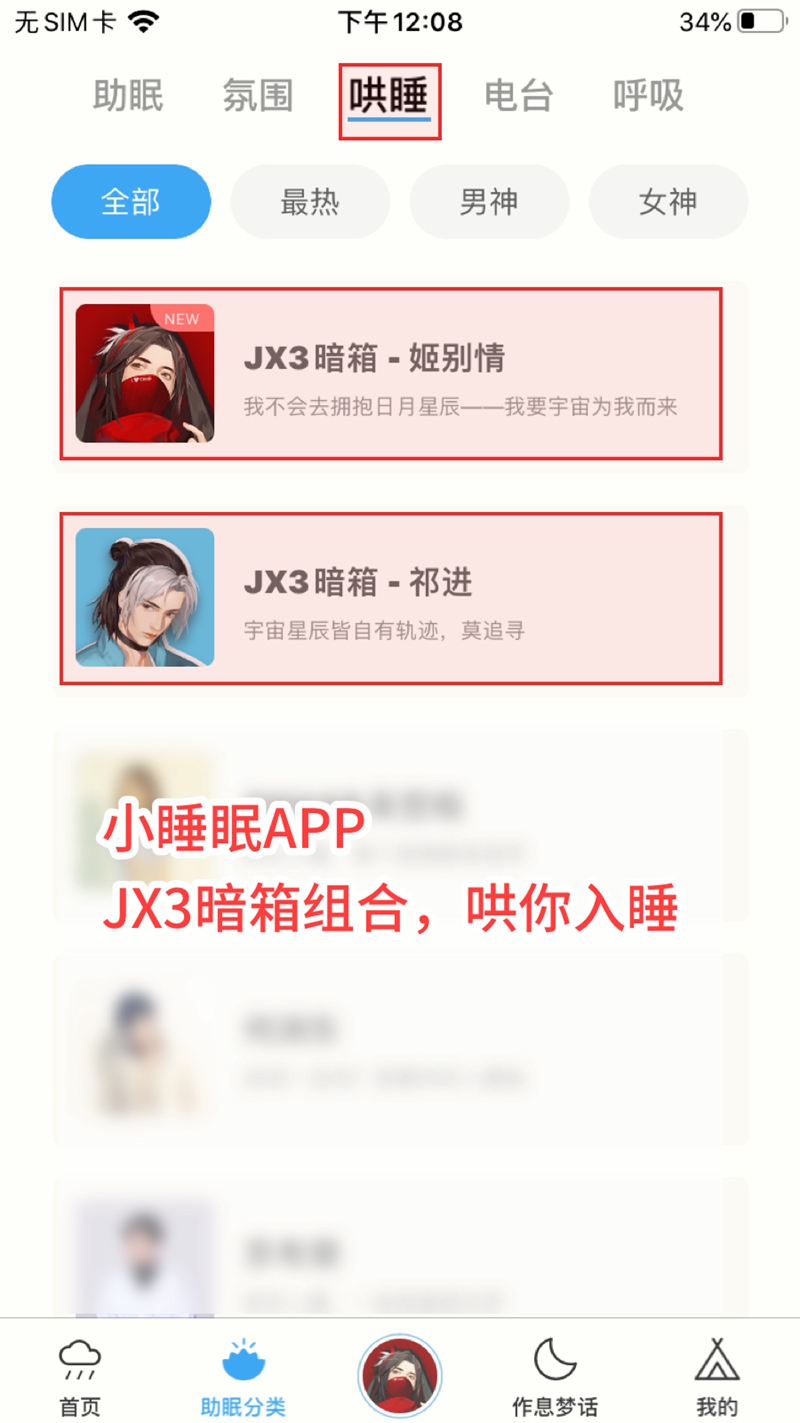This screenshot has width=800, height=1423.
Task: Go to 首页 in bottom navigation
Action: (x=80, y=1378)
